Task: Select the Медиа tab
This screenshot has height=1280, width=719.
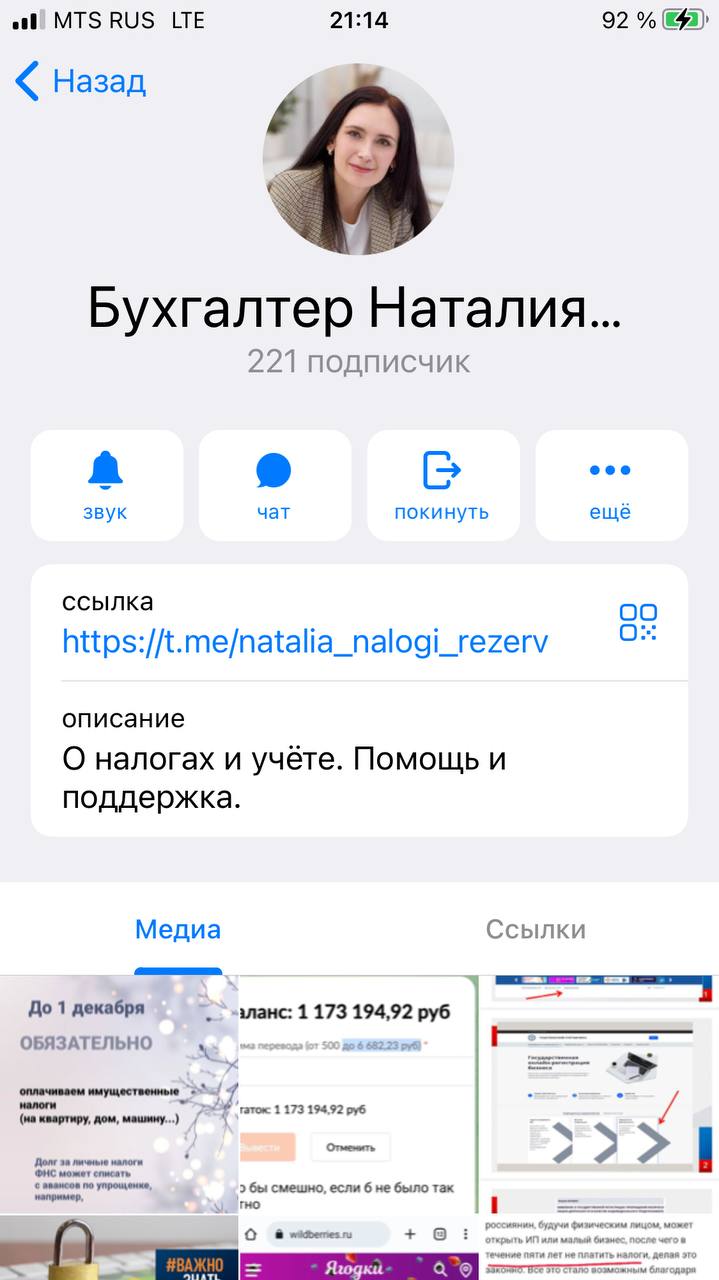Action: click(x=178, y=929)
